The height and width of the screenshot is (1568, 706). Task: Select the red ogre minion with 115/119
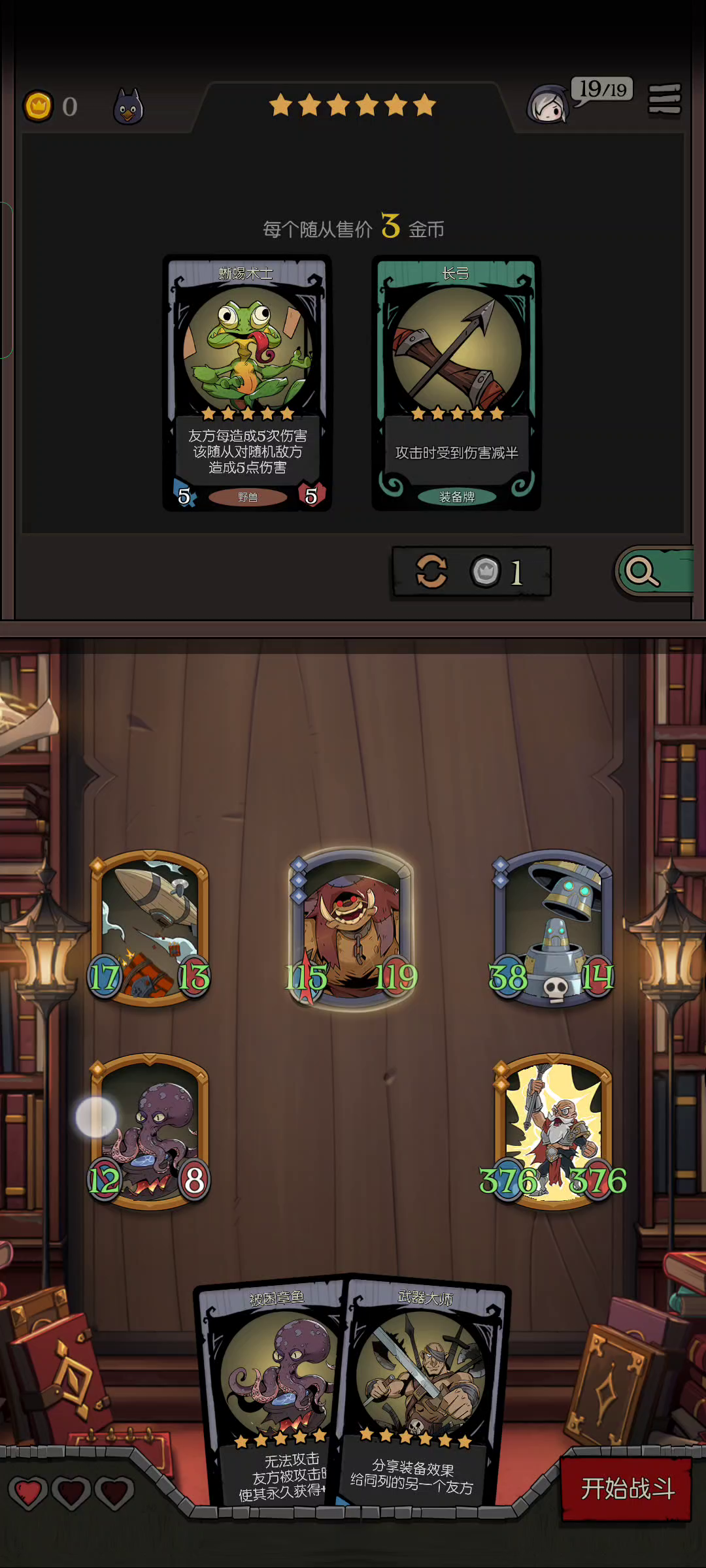coord(352,929)
